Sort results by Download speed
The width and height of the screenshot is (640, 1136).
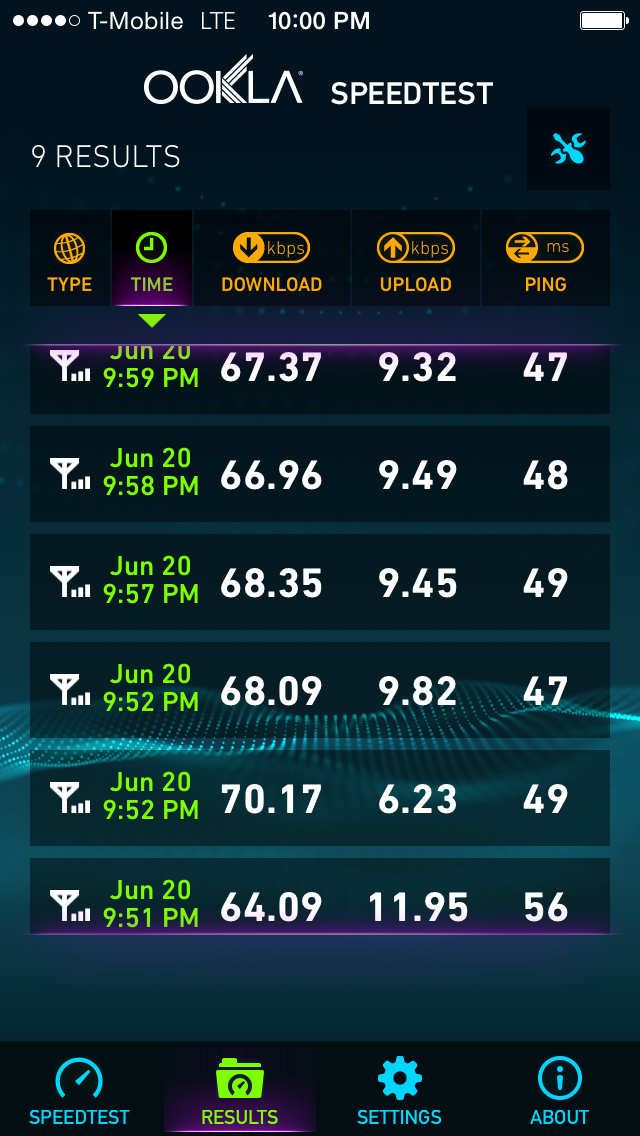click(272, 258)
